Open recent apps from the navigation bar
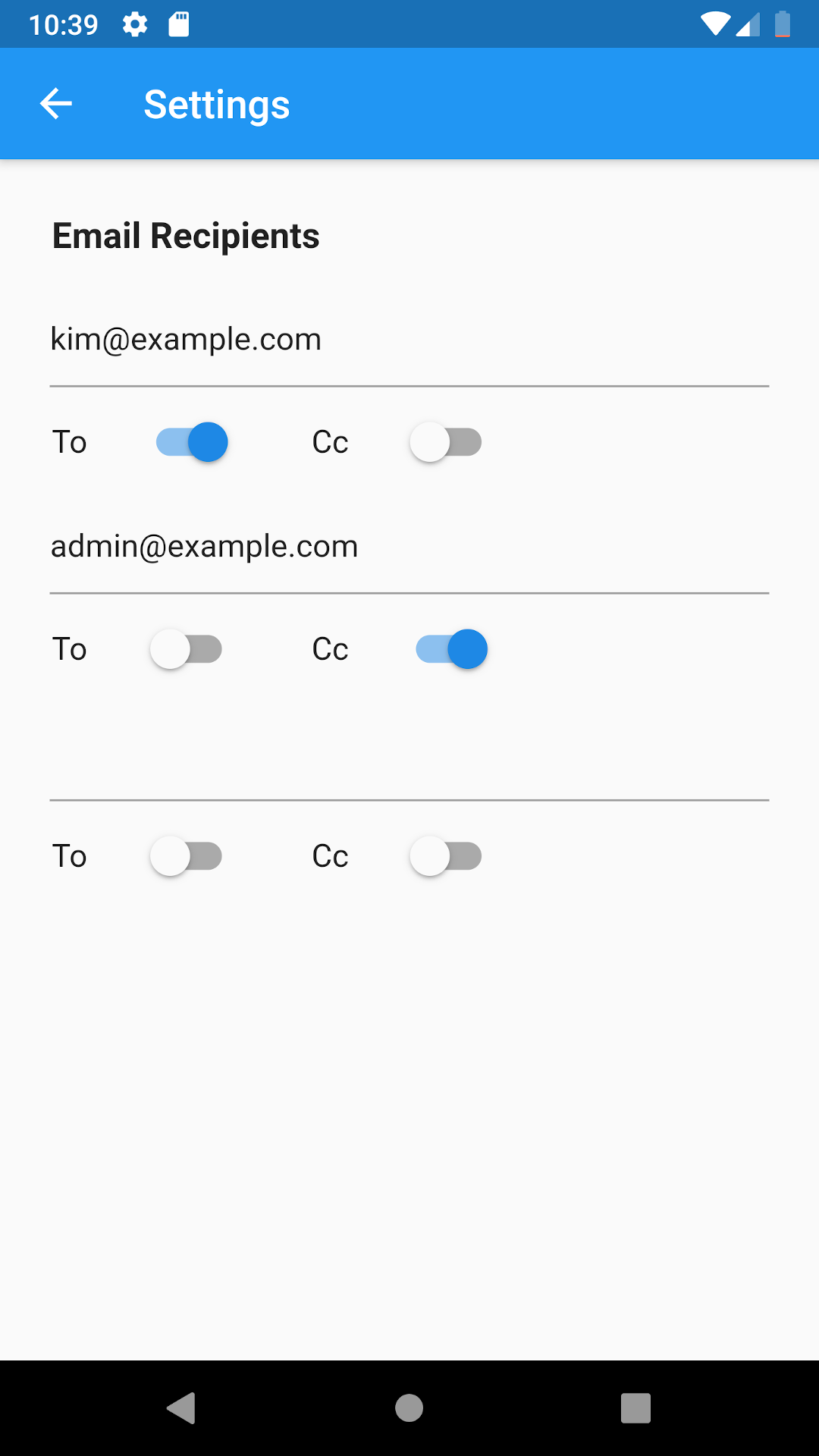819x1456 pixels. pos(635,1408)
